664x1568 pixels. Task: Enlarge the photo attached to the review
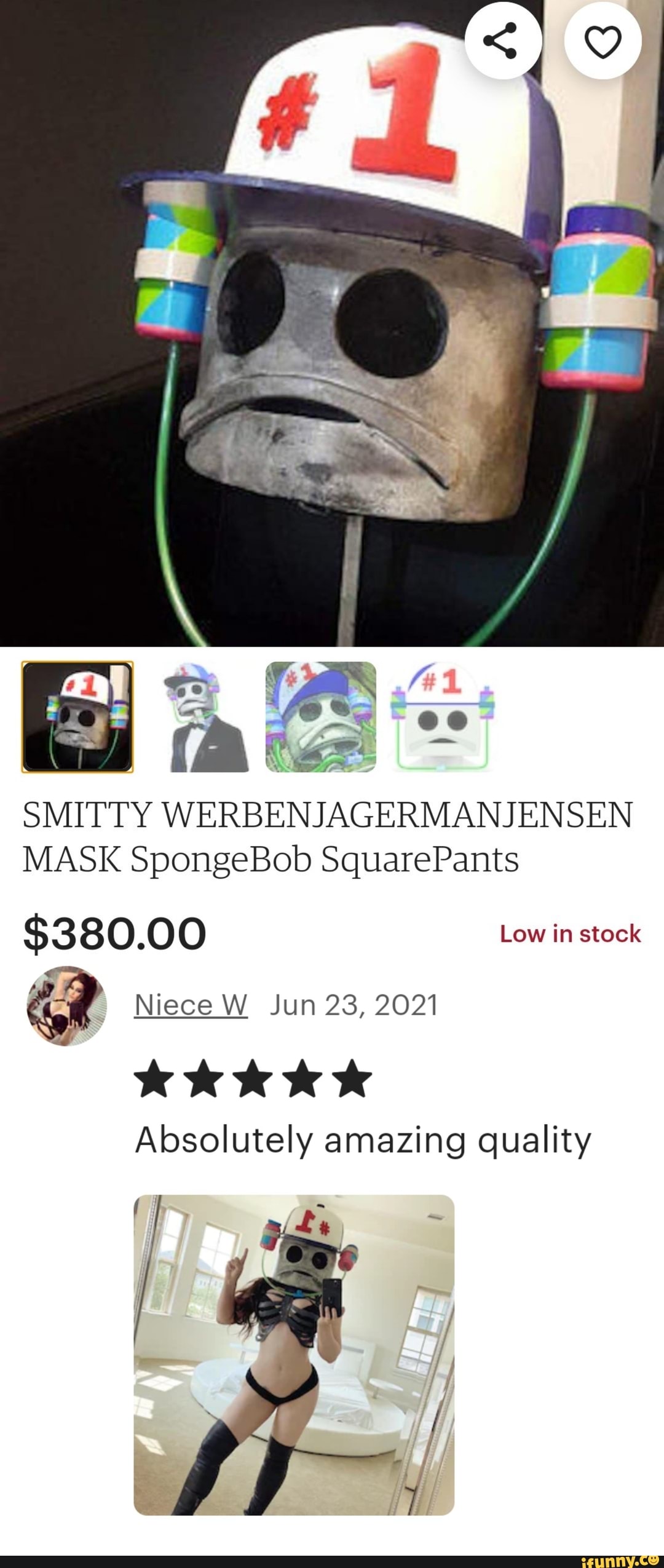coord(294,1354)
